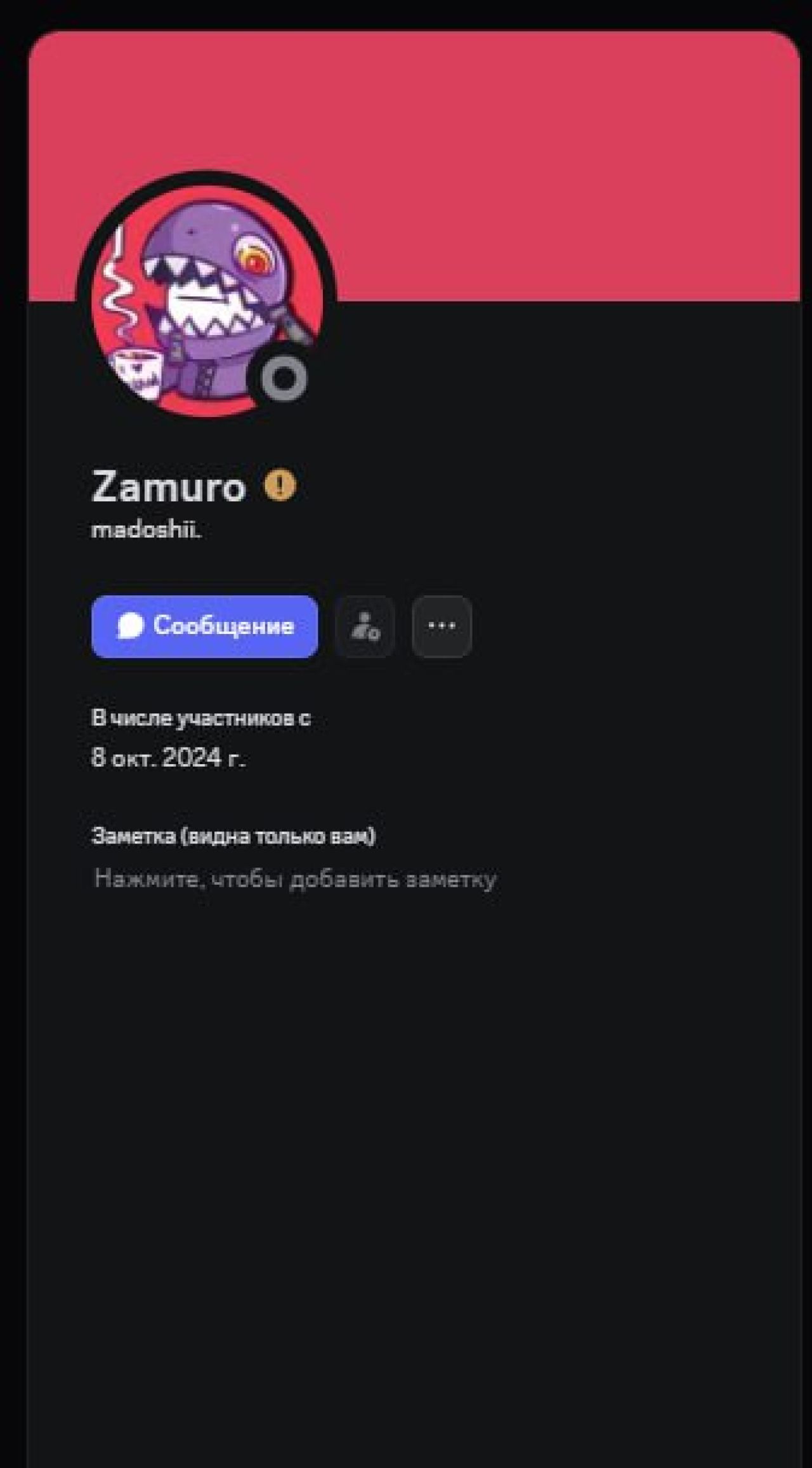Screen dimensions: 812x1468
Task: Open the friend options icon button
Action: (x=365, y=626)
